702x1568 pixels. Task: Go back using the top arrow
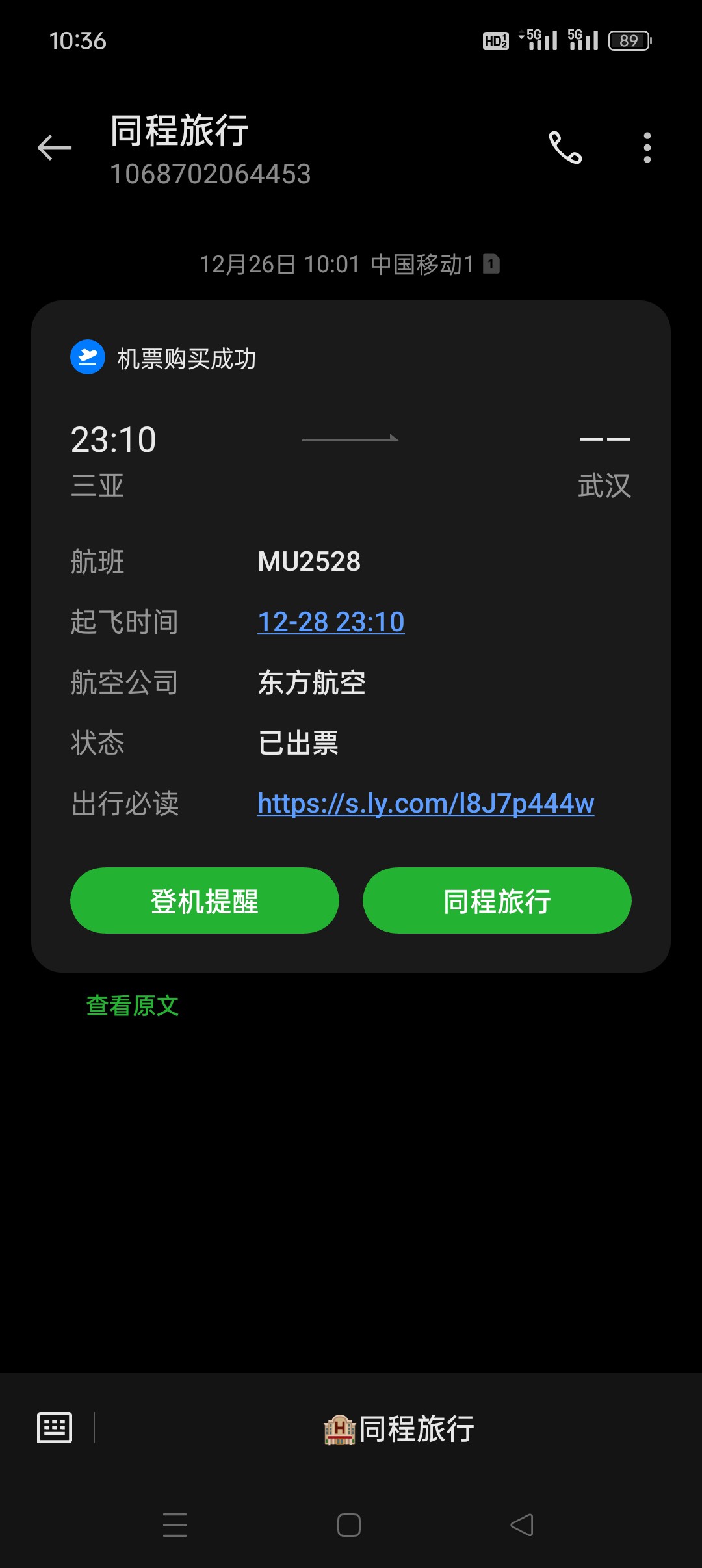[x=55, y=148]
